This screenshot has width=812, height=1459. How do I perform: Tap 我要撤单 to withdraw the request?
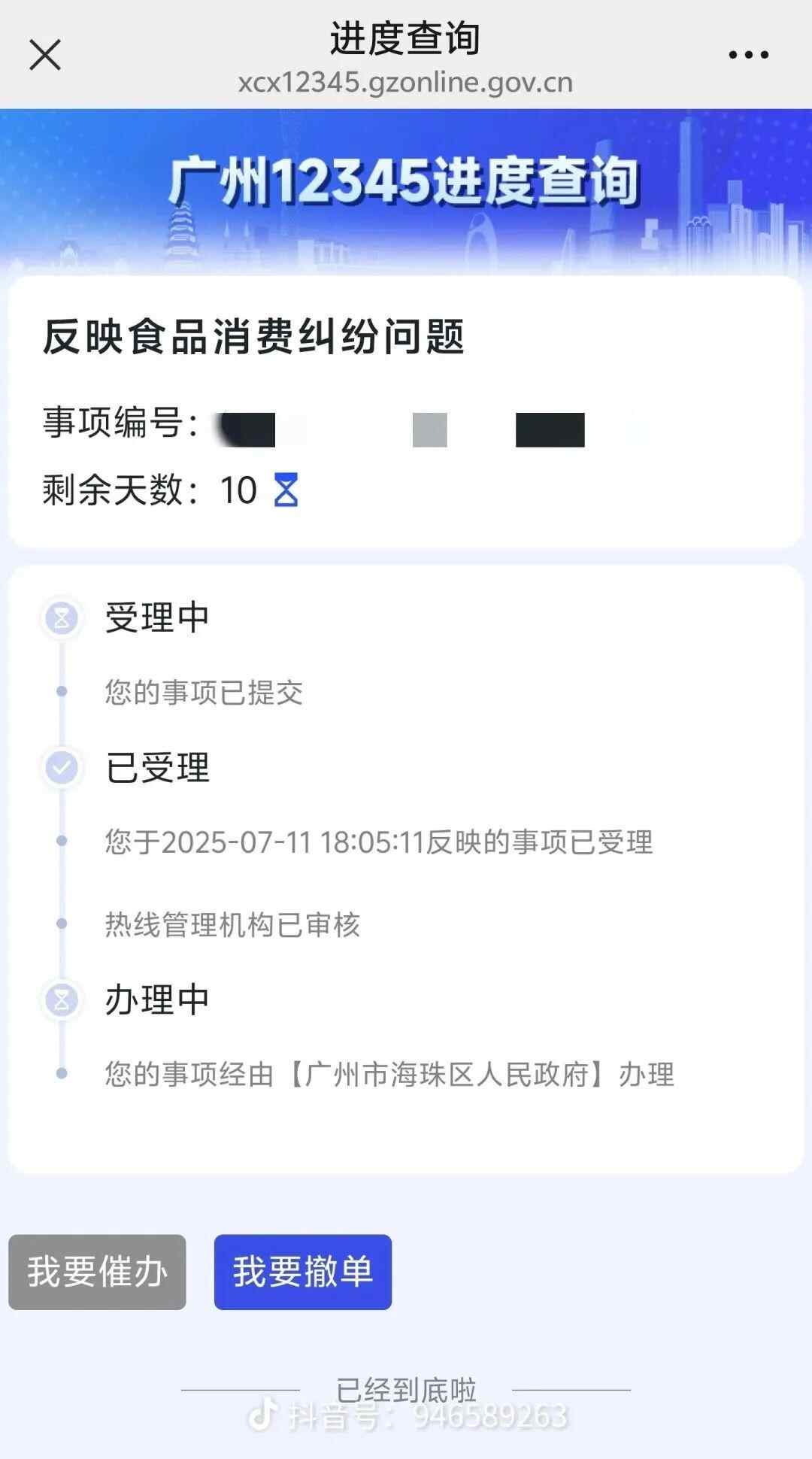302,1272
